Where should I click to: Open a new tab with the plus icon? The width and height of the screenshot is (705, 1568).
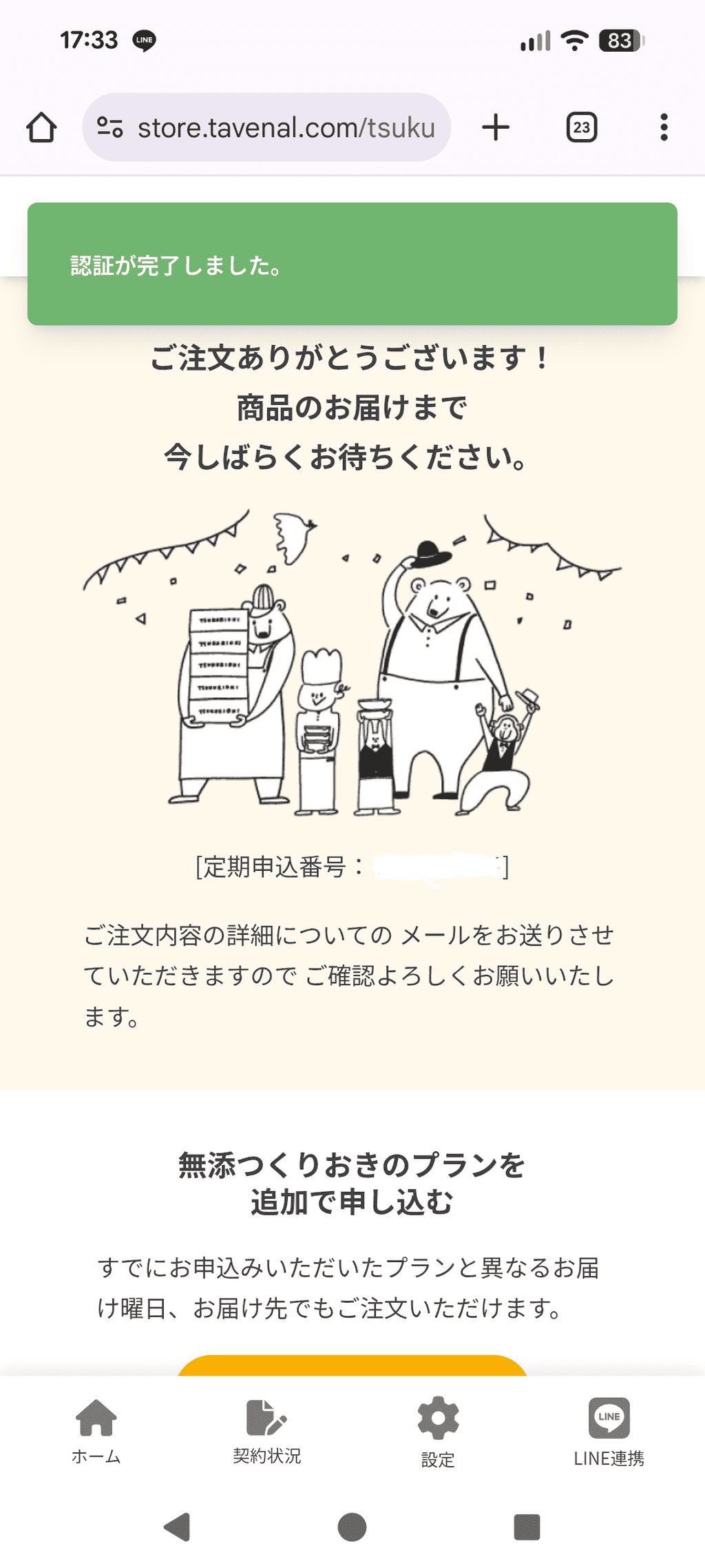496,127
